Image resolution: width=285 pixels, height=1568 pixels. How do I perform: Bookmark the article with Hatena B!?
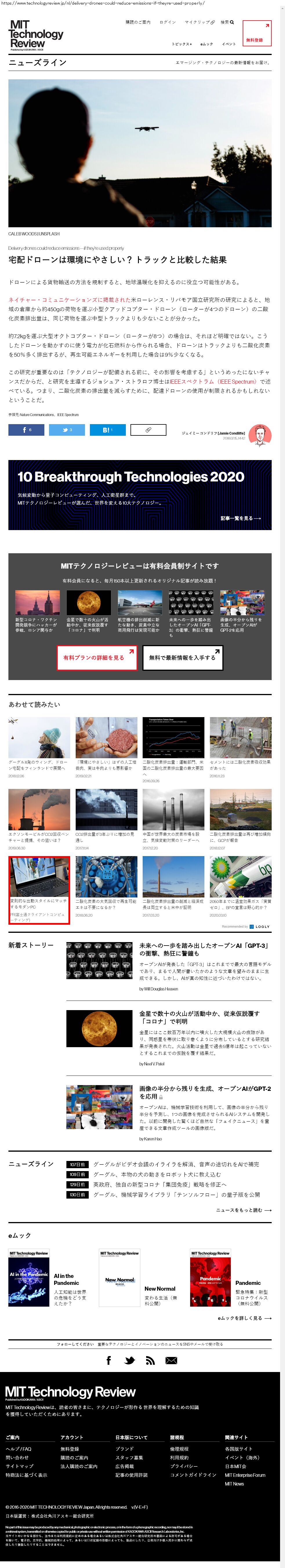tap(108, 430)
